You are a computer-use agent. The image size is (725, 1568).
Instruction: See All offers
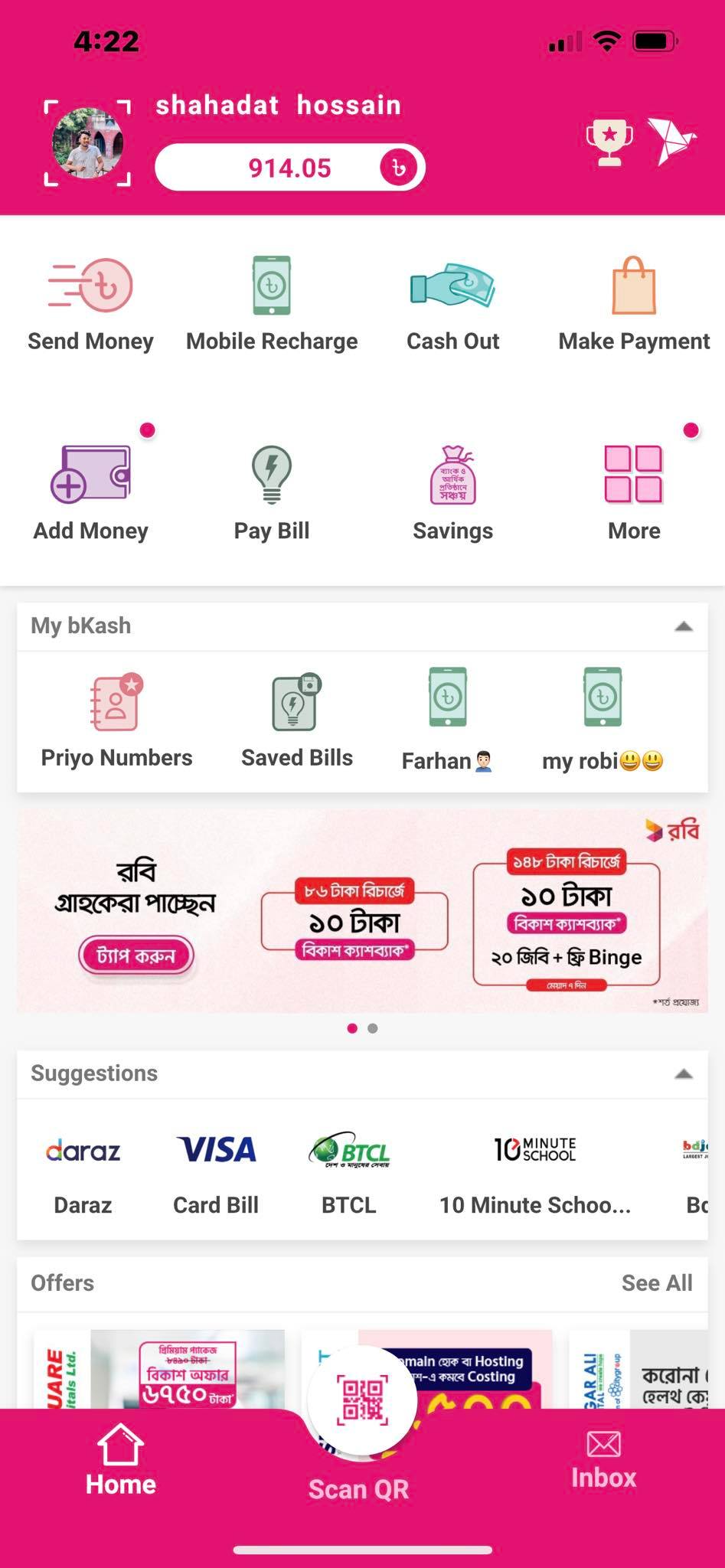pos(657,1283)
